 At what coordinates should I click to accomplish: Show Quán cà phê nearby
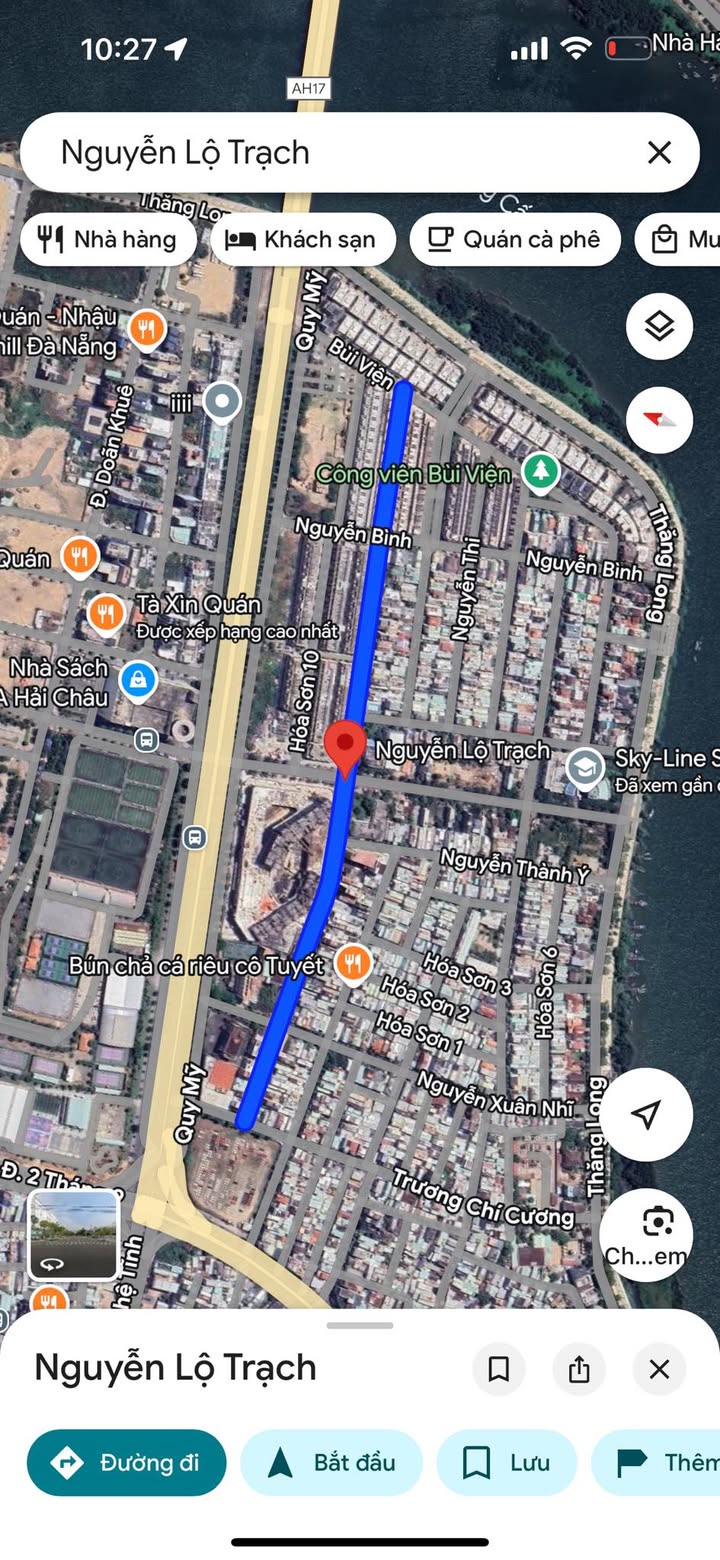point(514,240)
